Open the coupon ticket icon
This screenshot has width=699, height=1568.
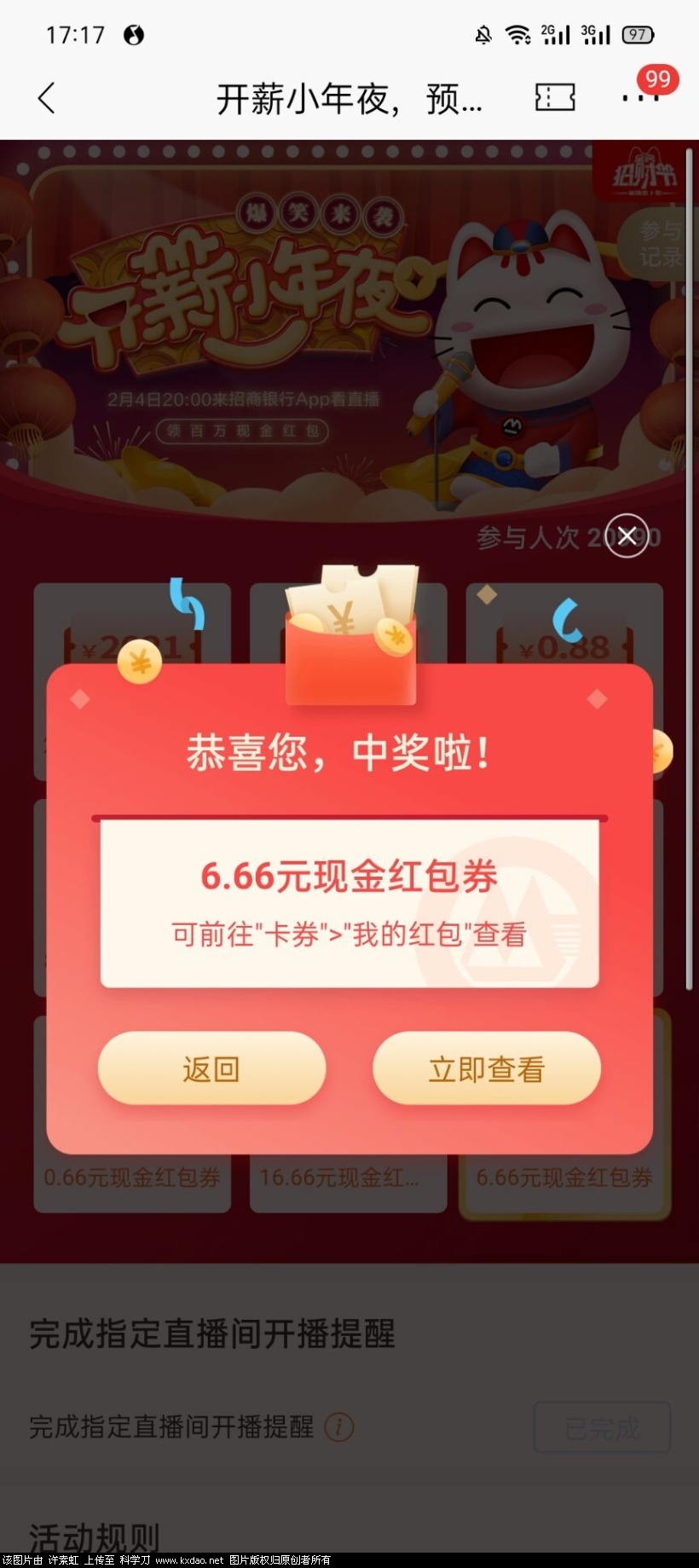click(x=554, y=97)
